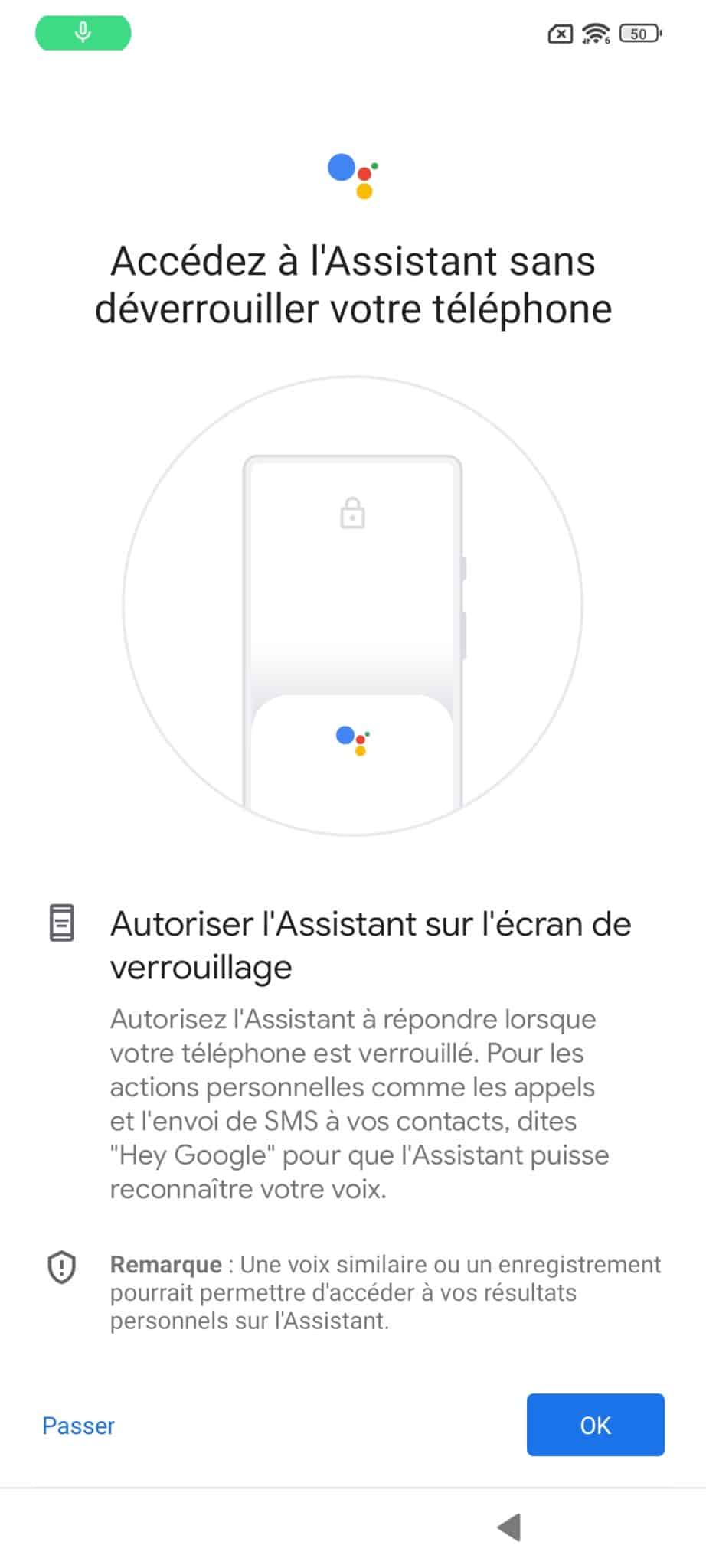Tap OK to allow Assistant on lock screen
This screenshot has width=706, height=1568.
pyautogui.click(x=595, y=1425)
